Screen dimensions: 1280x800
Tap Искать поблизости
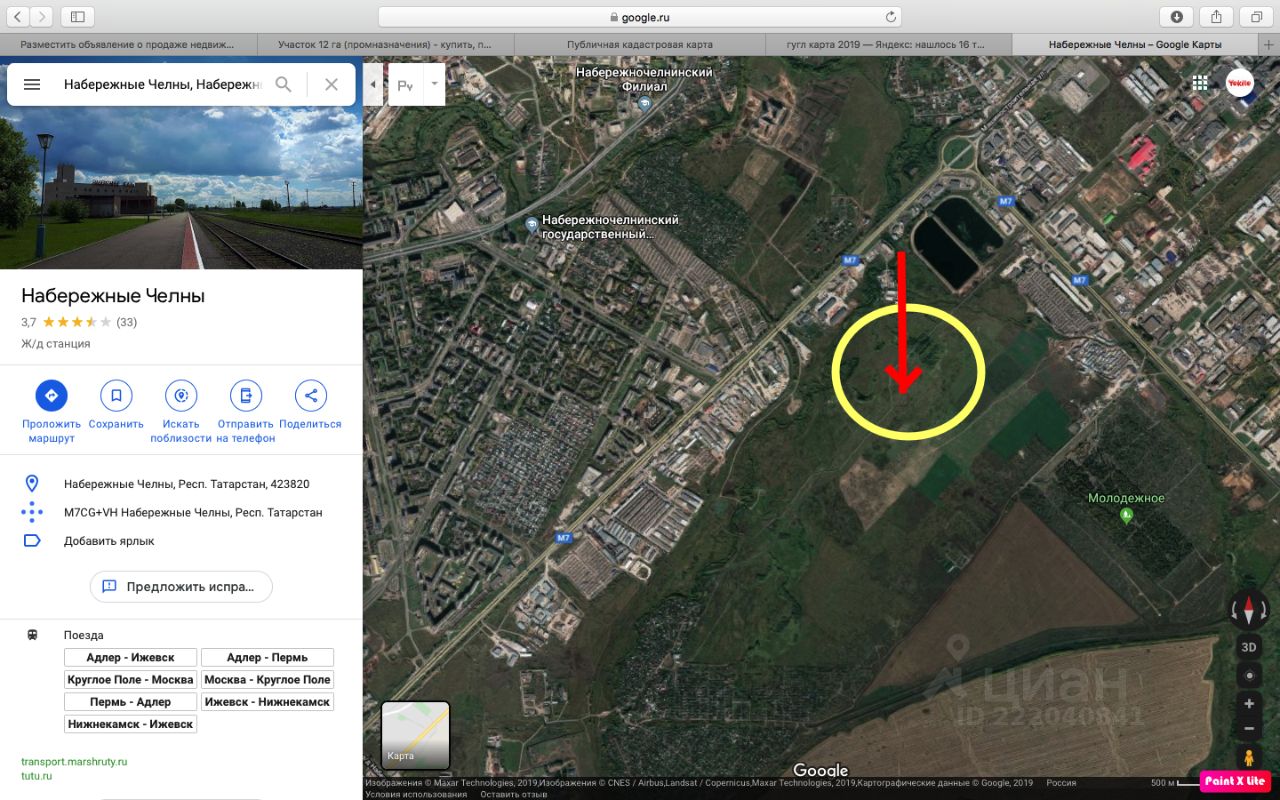181,396
